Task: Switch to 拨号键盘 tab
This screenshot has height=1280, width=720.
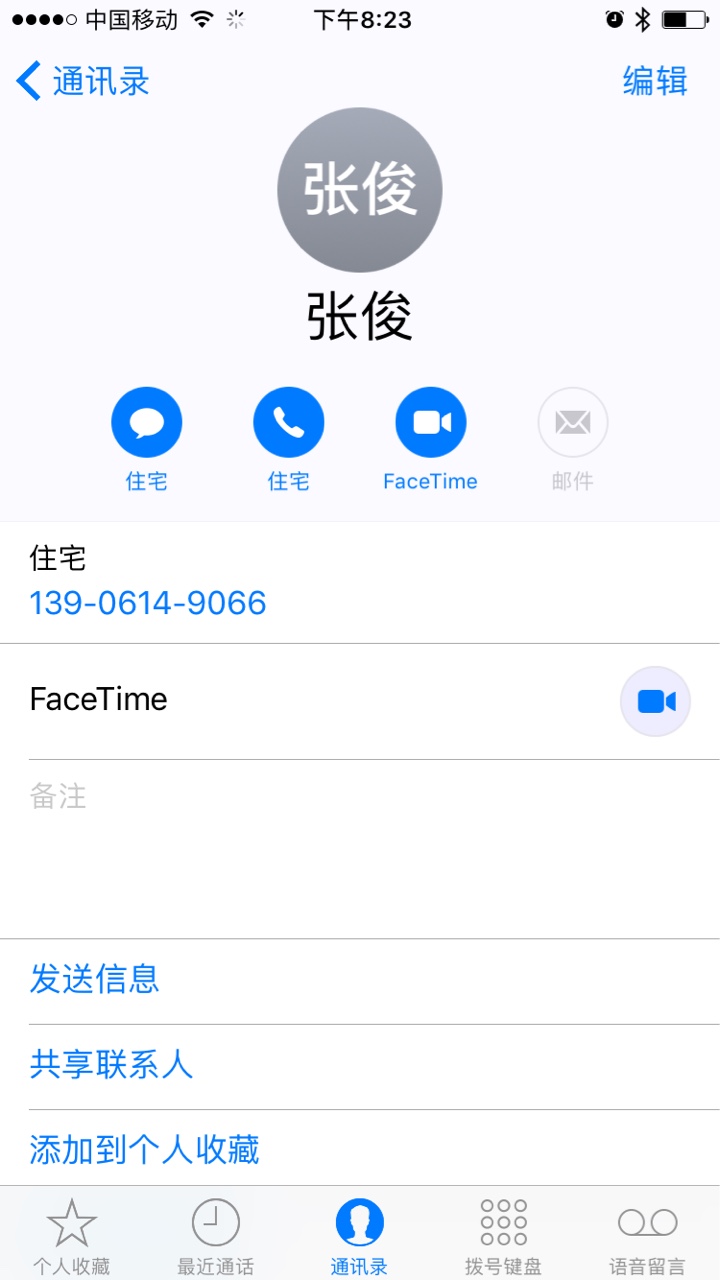Action: tap(504, 1236)
